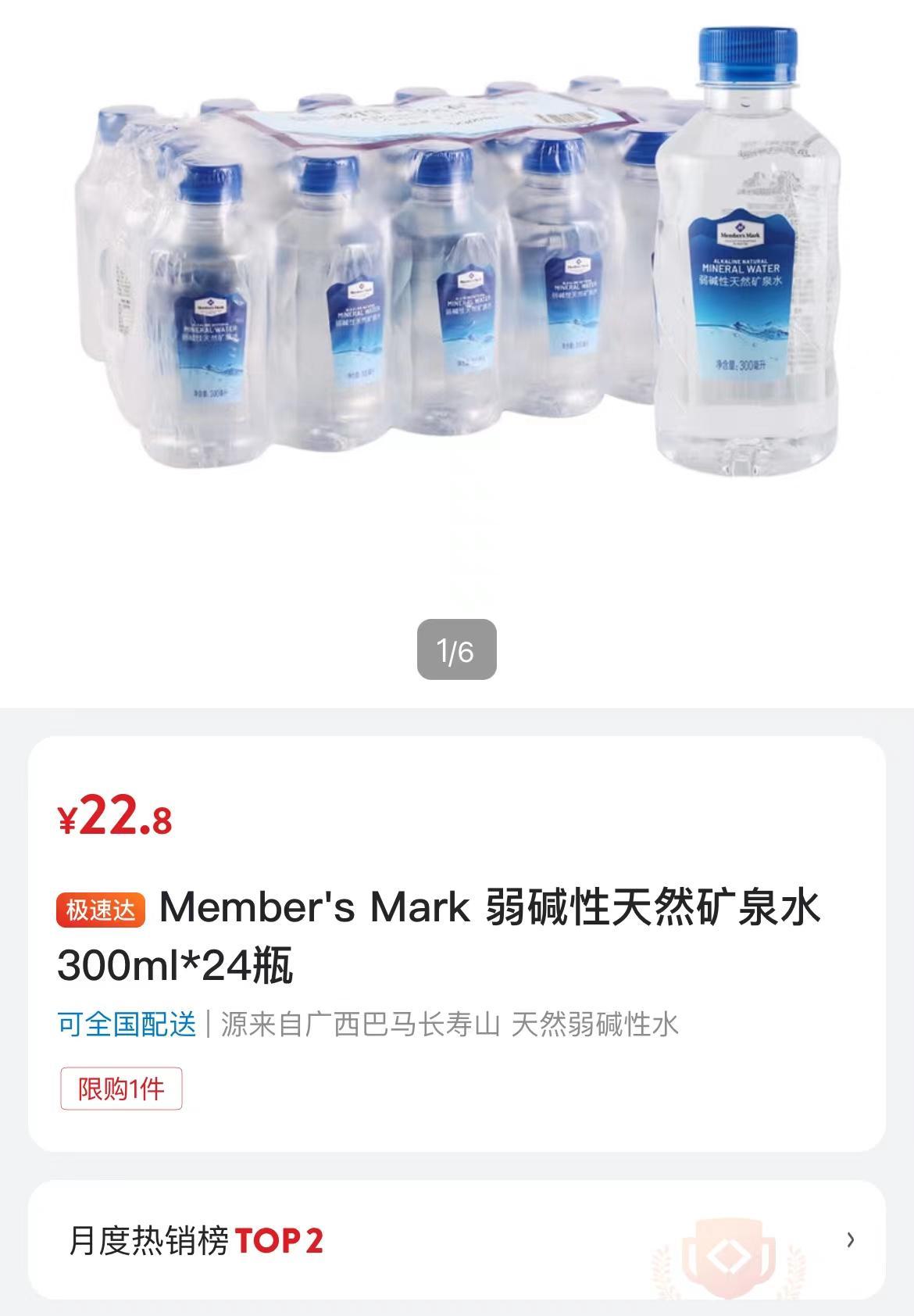Open the 月度热销榜 TOP 2 ranking row
Screen dimensions: 914x1316
point(457,1240)
